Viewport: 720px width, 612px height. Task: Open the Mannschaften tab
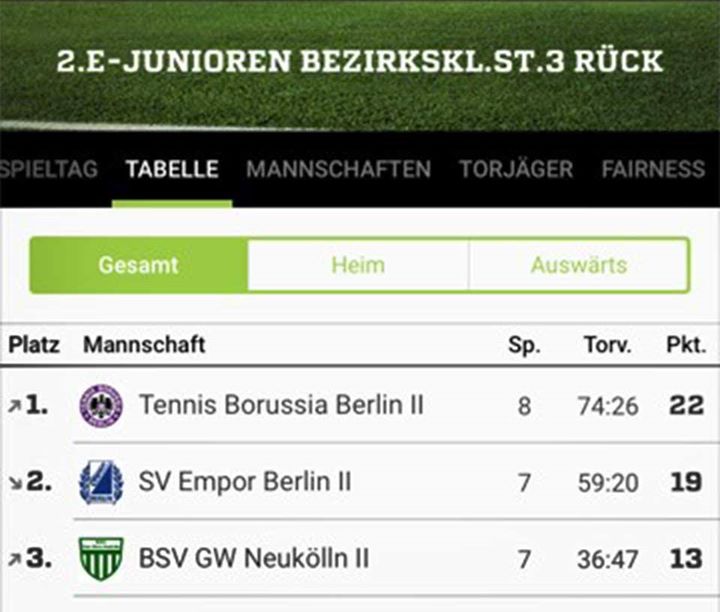pos(338,169)
